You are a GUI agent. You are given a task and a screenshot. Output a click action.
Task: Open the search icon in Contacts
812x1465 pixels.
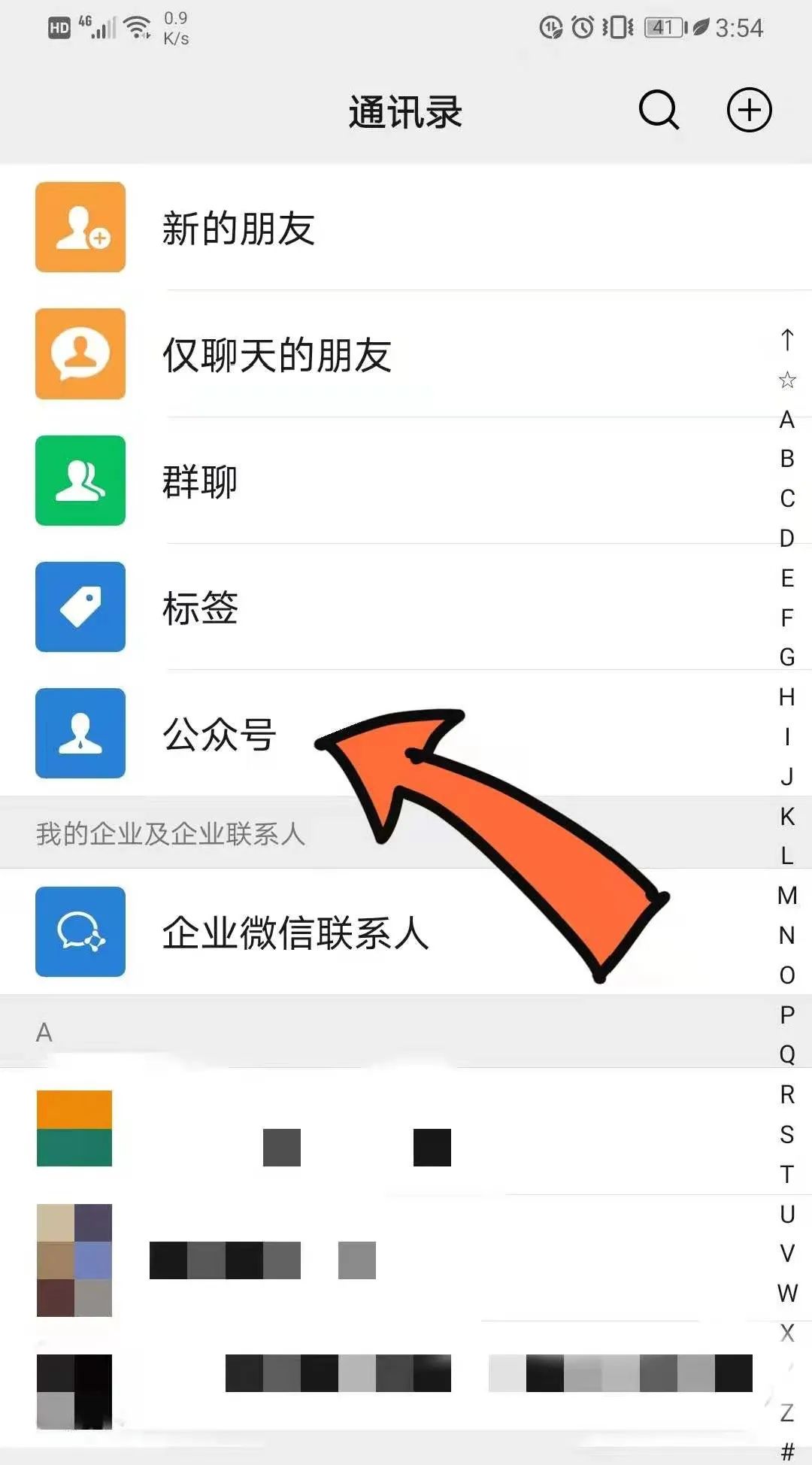click(x=659, y=111)
